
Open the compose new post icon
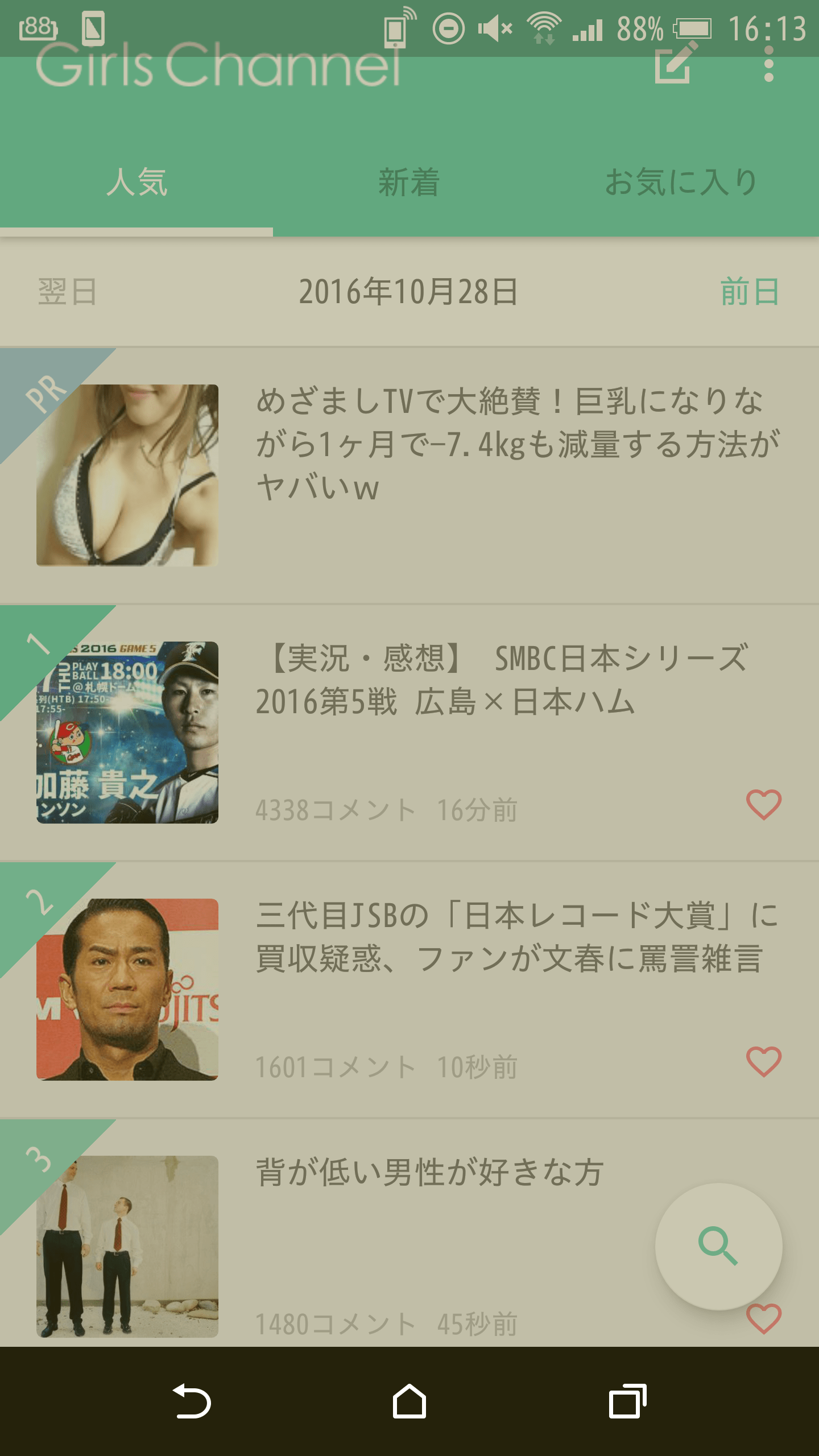pyautogui.click(x=675, y=65)
